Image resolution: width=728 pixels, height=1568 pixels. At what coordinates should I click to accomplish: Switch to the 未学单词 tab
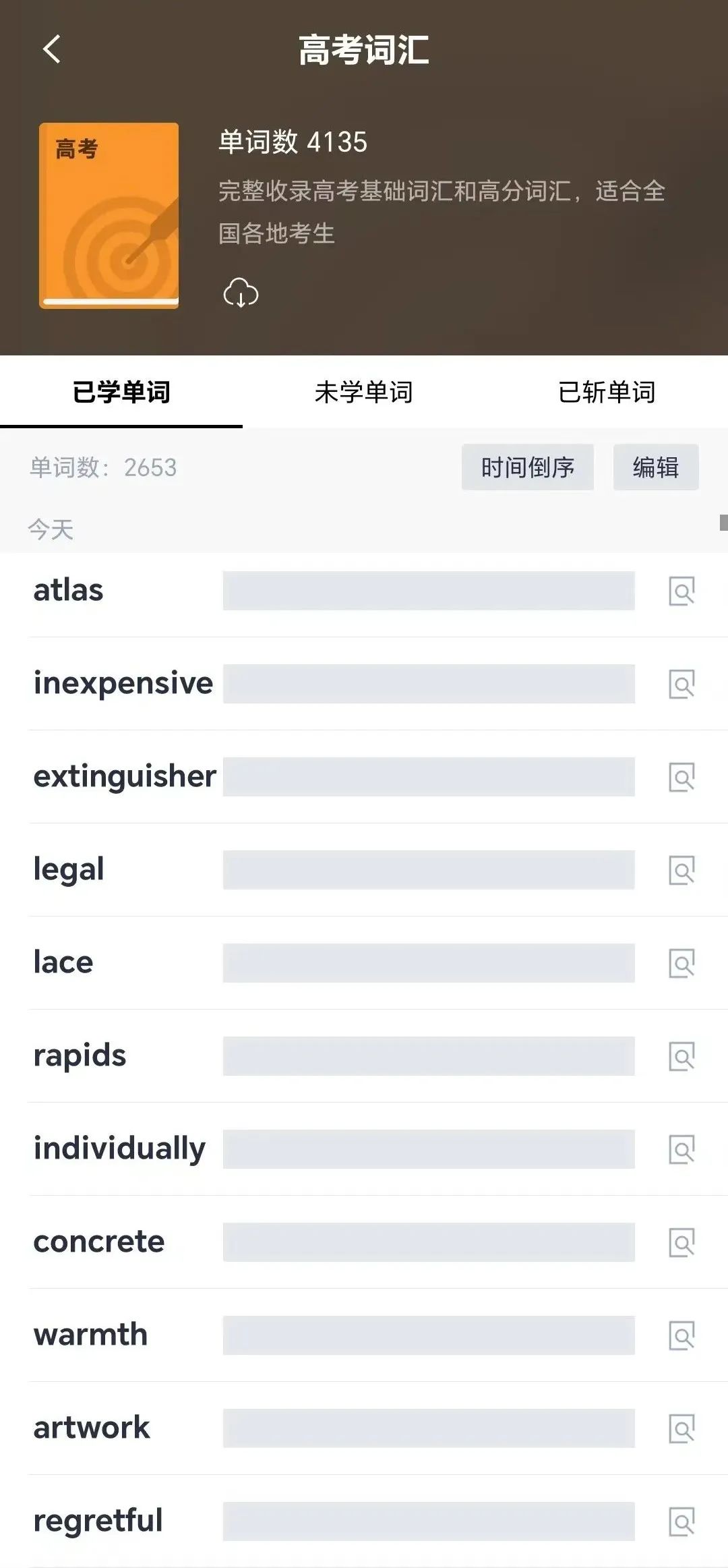click(364, 392)
